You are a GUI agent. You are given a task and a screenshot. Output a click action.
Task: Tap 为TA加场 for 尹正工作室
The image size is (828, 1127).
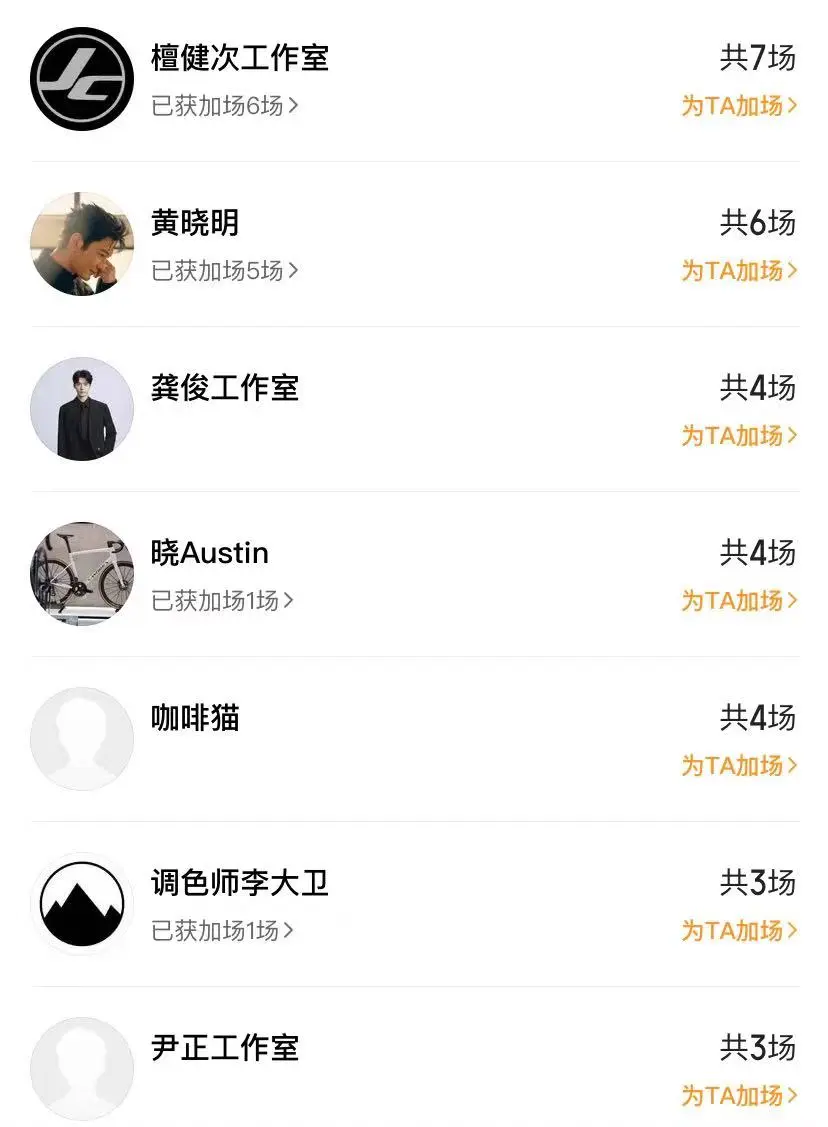point(739,1096)
